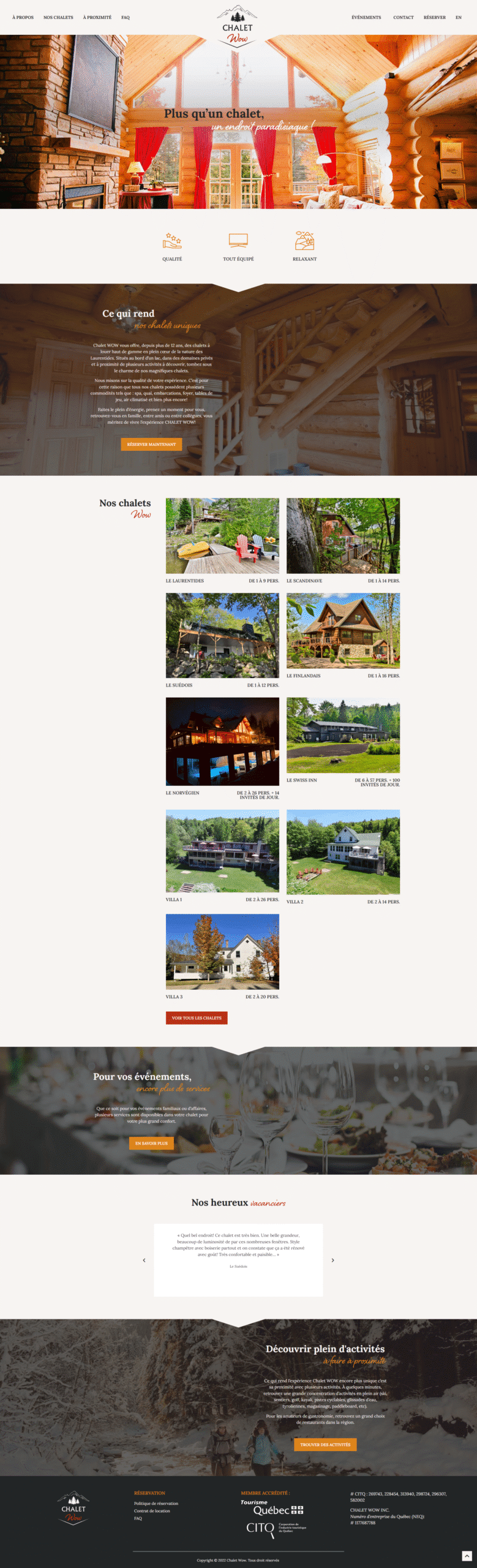Open Politique de réservation footer link
Image resolution: width=477 pixels, height=1568 pixels.
[x=156, y=1503]
